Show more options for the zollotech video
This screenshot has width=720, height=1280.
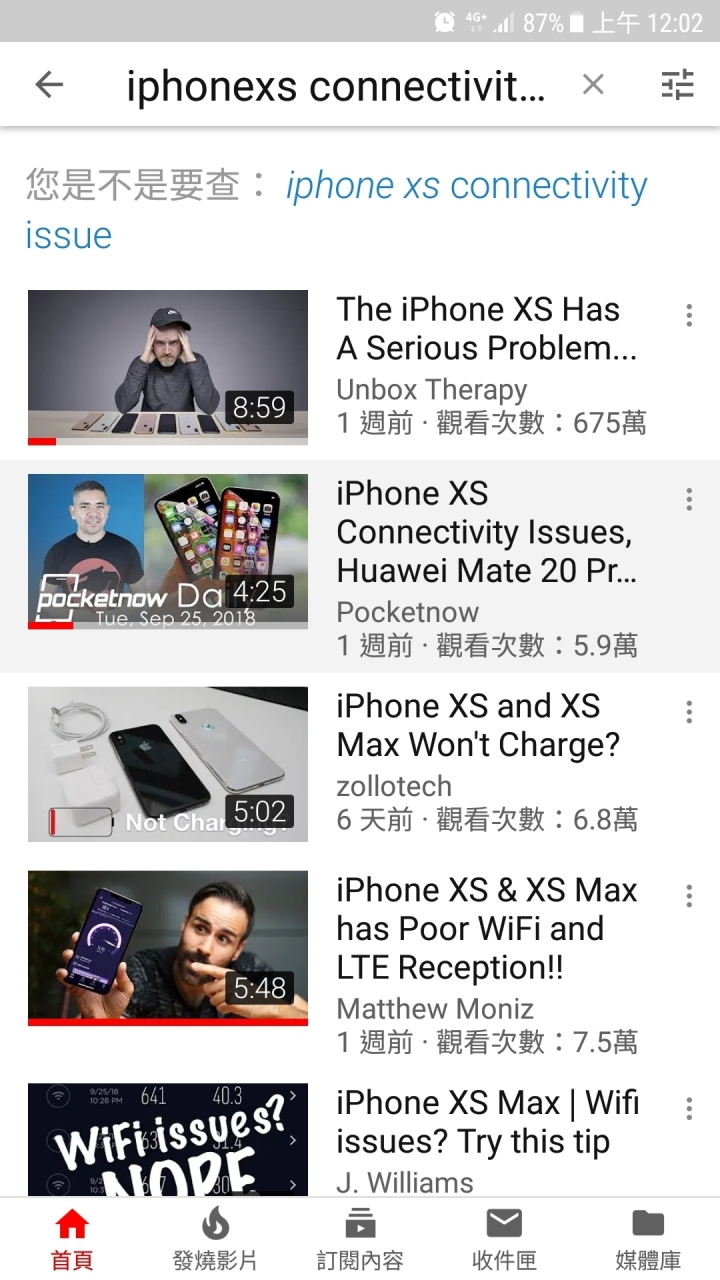pyautogui.click(x=689, y=712)
